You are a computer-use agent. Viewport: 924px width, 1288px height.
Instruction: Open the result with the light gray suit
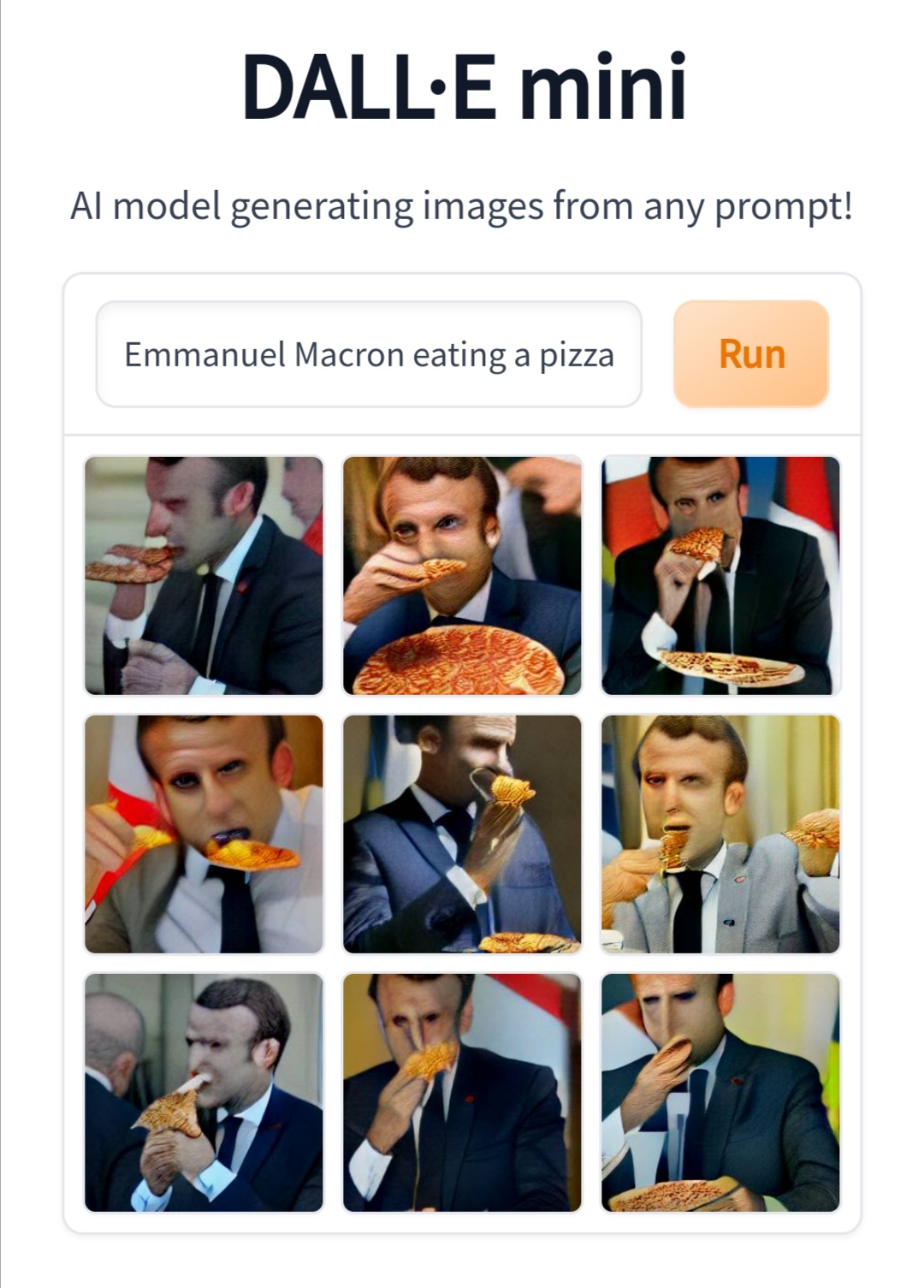tap(720, 834)
